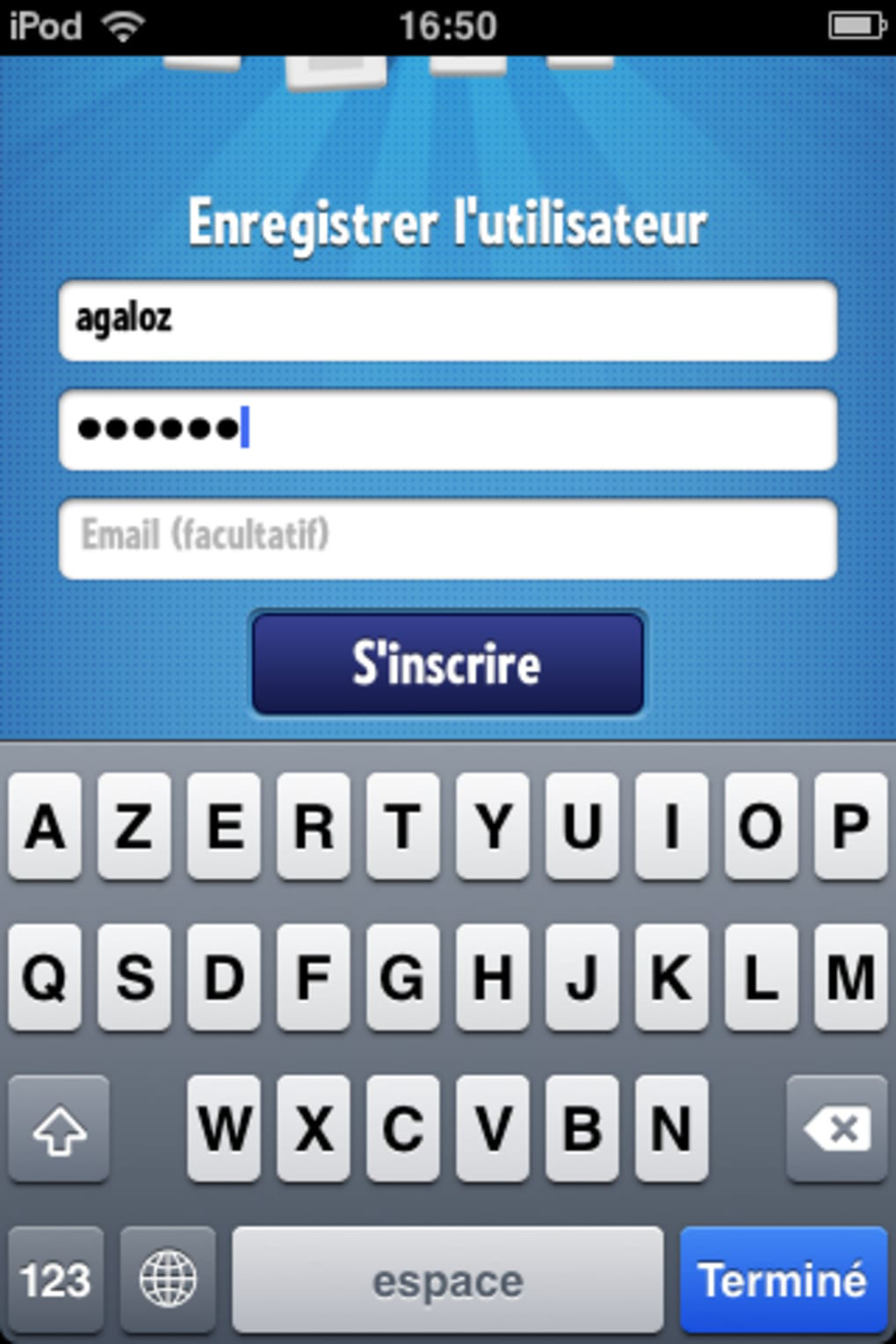The width and height of the screenshot is (896, 1344).
Task: Hit the blue Terminé key
Action: pyautogui.click(x=783, y=1280)
